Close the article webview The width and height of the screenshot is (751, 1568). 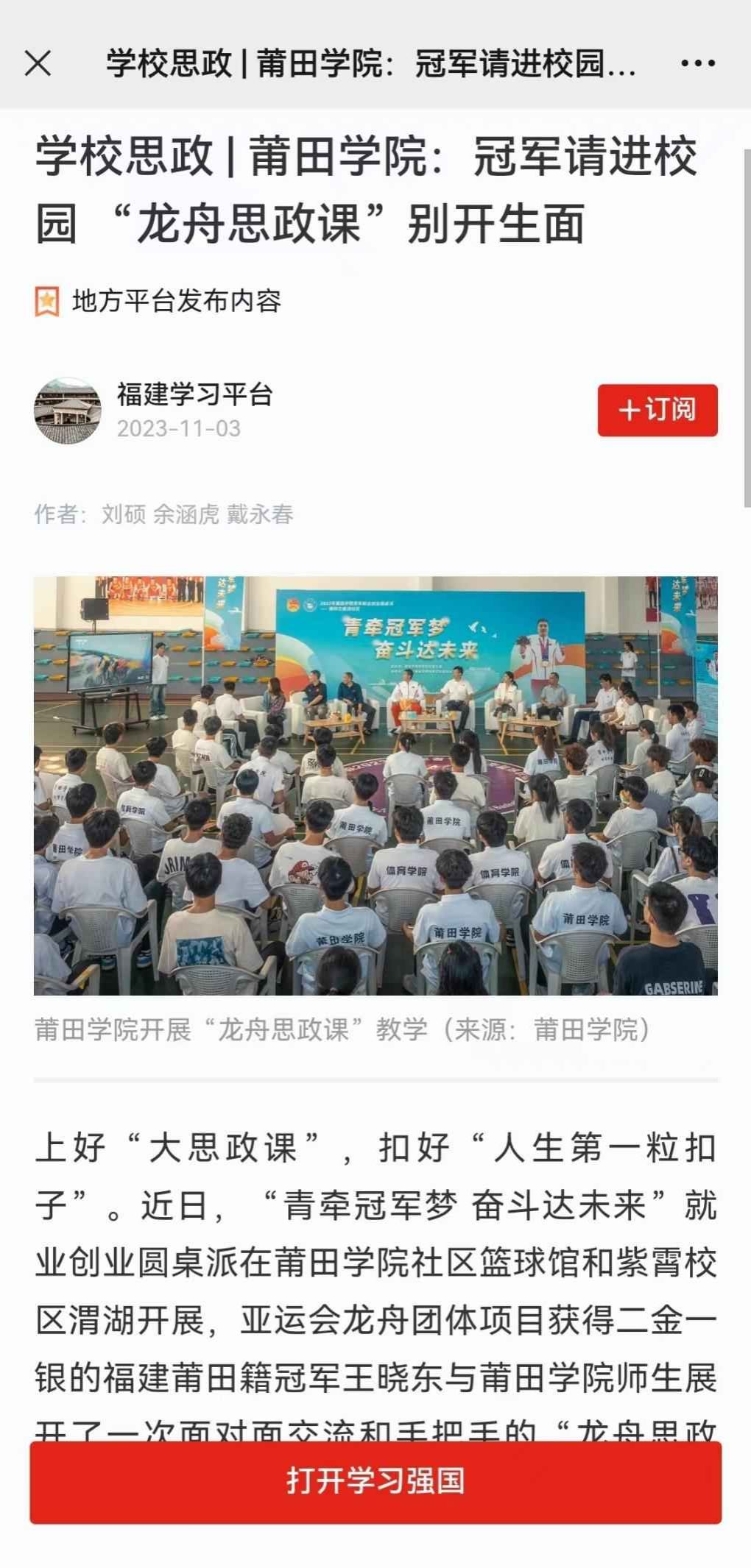38,63
